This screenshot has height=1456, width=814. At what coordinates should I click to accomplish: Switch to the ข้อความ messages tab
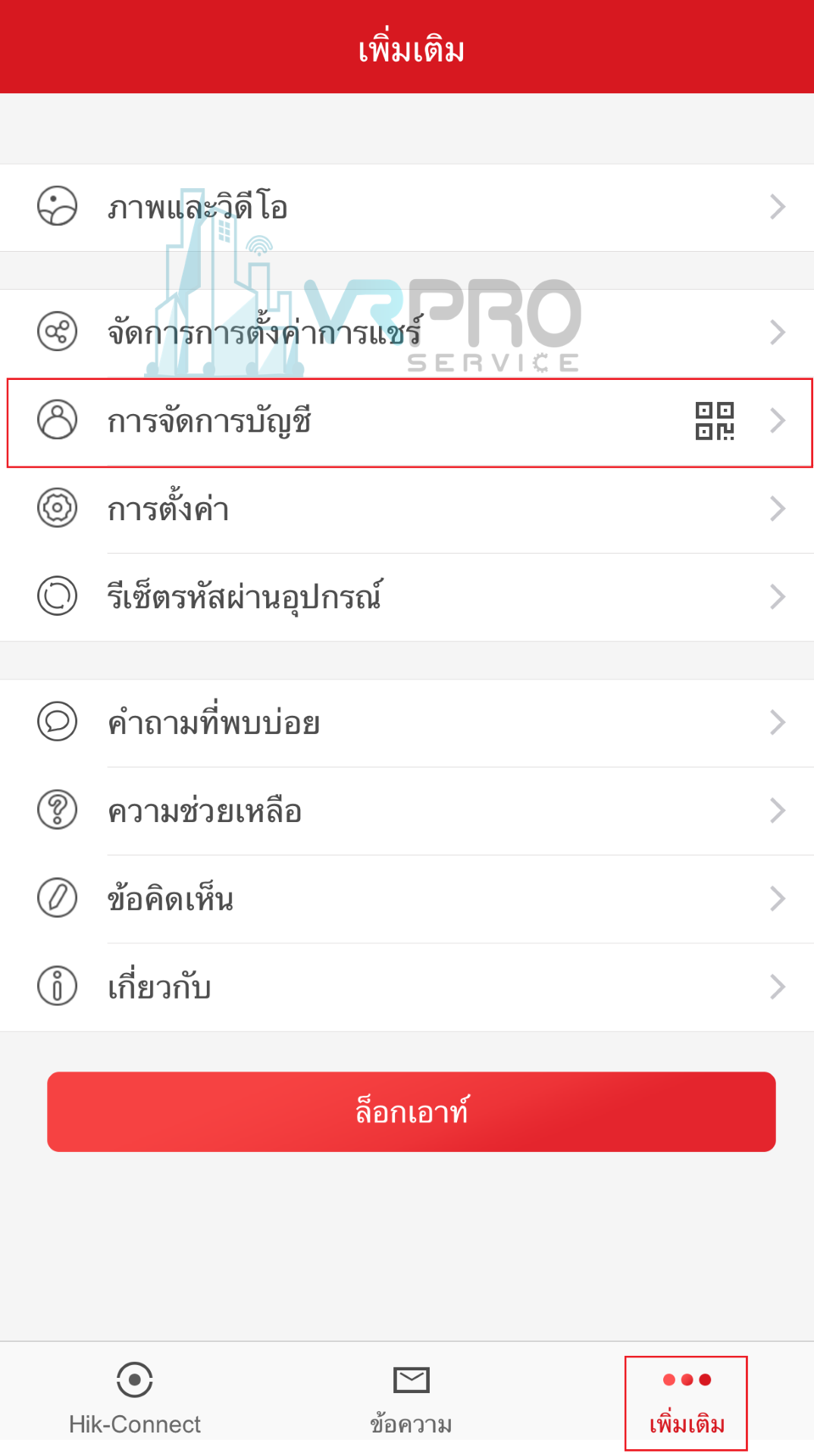click(411, 1399)
